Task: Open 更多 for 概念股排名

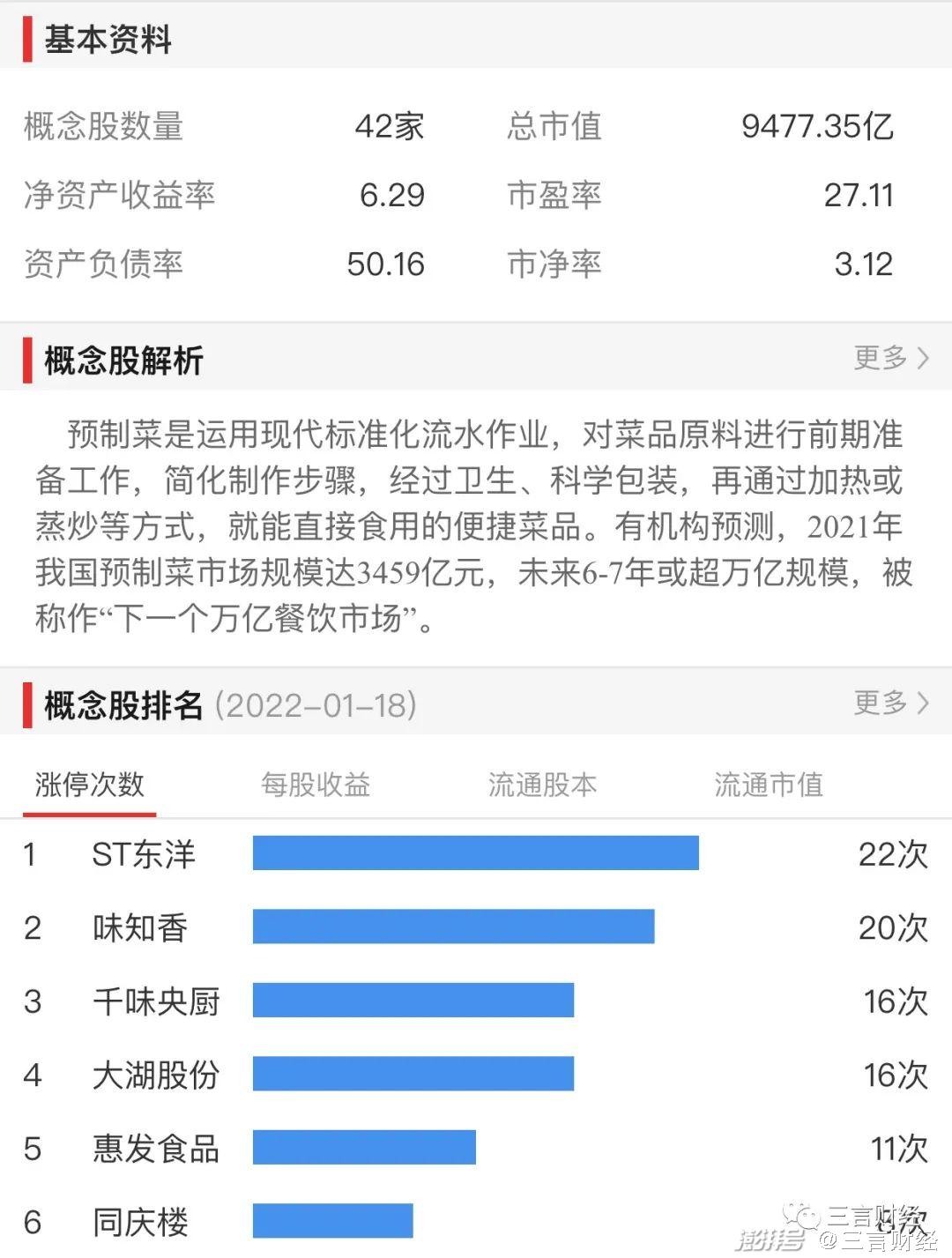Action: point(890,703)
